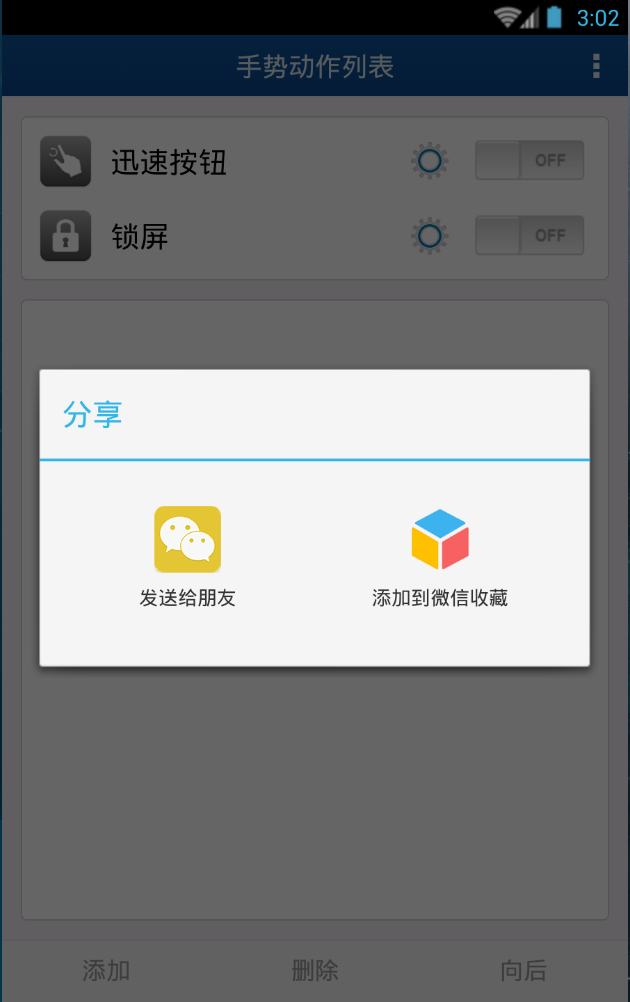The image size is (630, 1002).
Task: Select 添加到微信收藏 option
Action: click(440, 556)
